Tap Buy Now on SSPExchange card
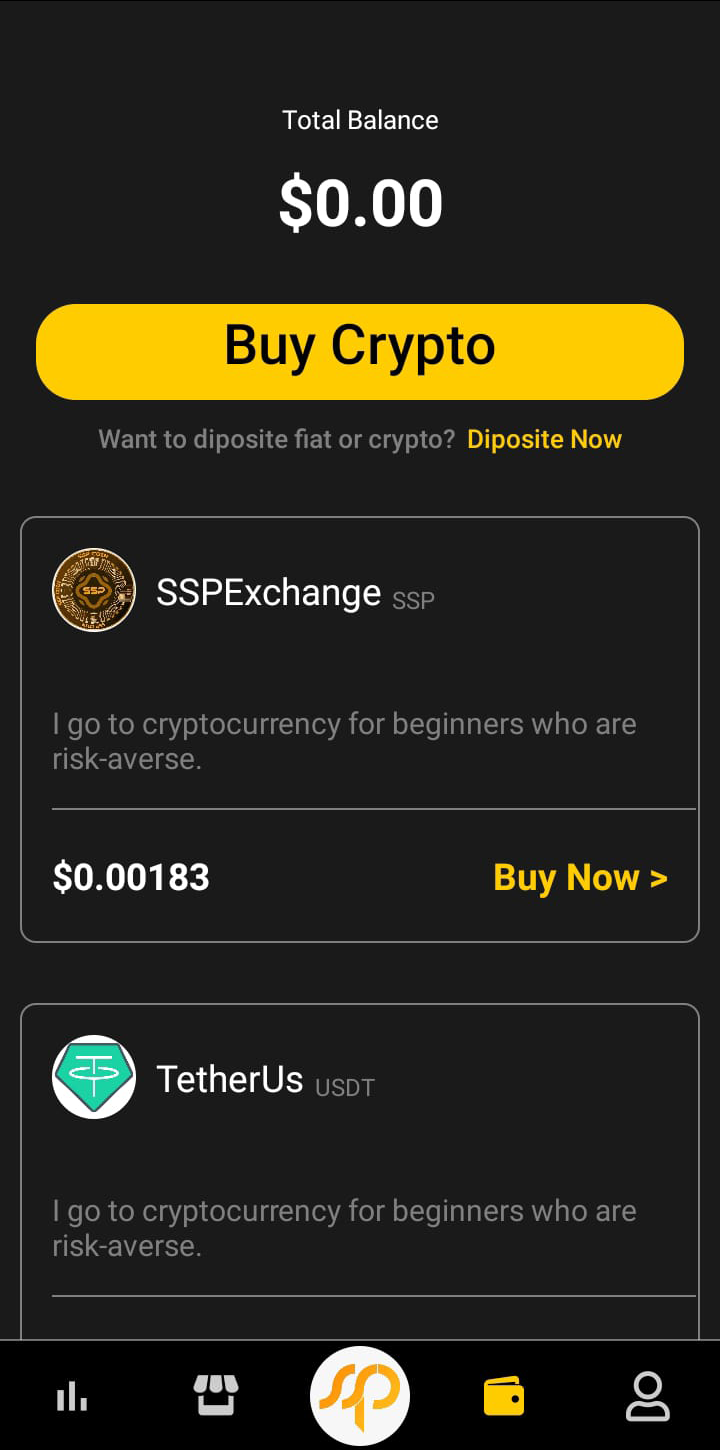 [x=580, y=877]
